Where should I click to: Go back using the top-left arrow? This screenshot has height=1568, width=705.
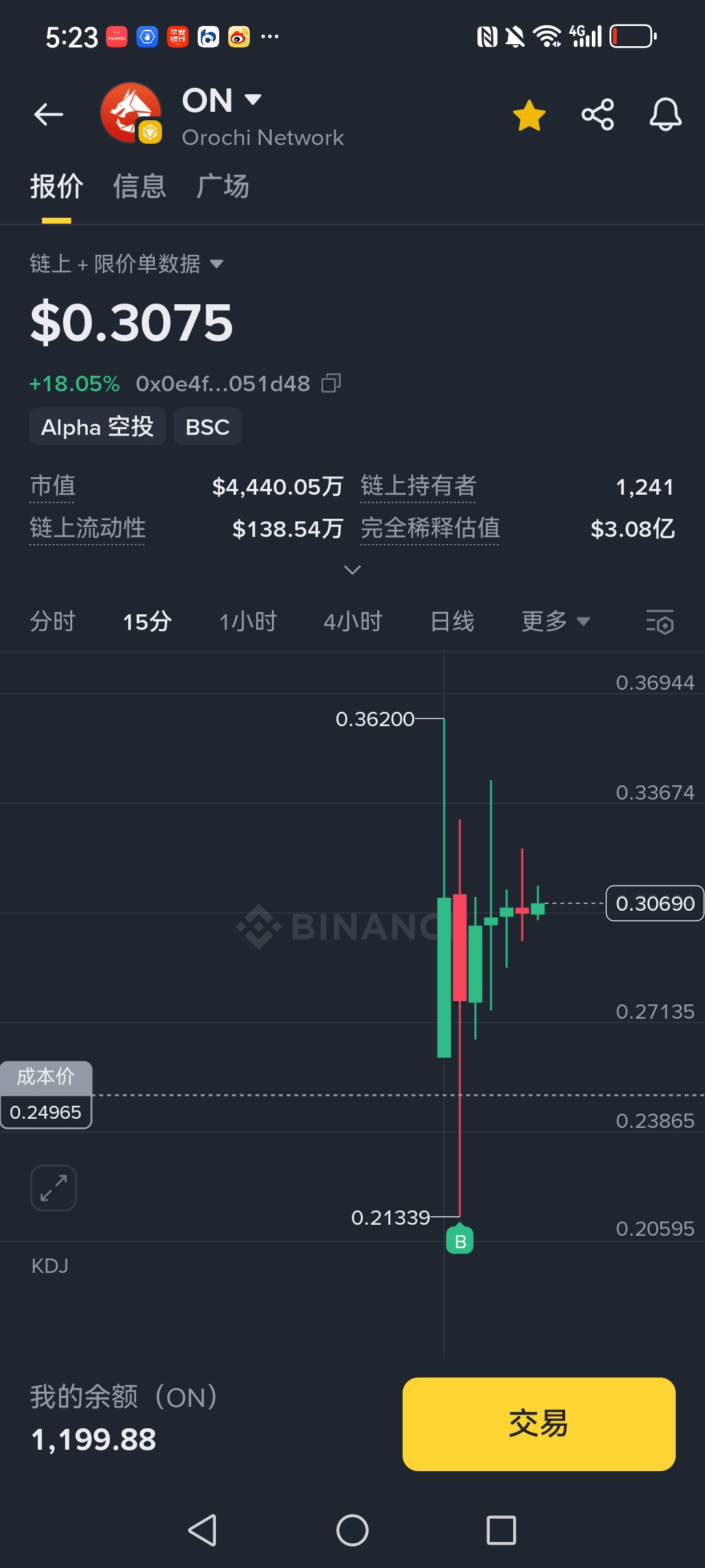point(49,115)
